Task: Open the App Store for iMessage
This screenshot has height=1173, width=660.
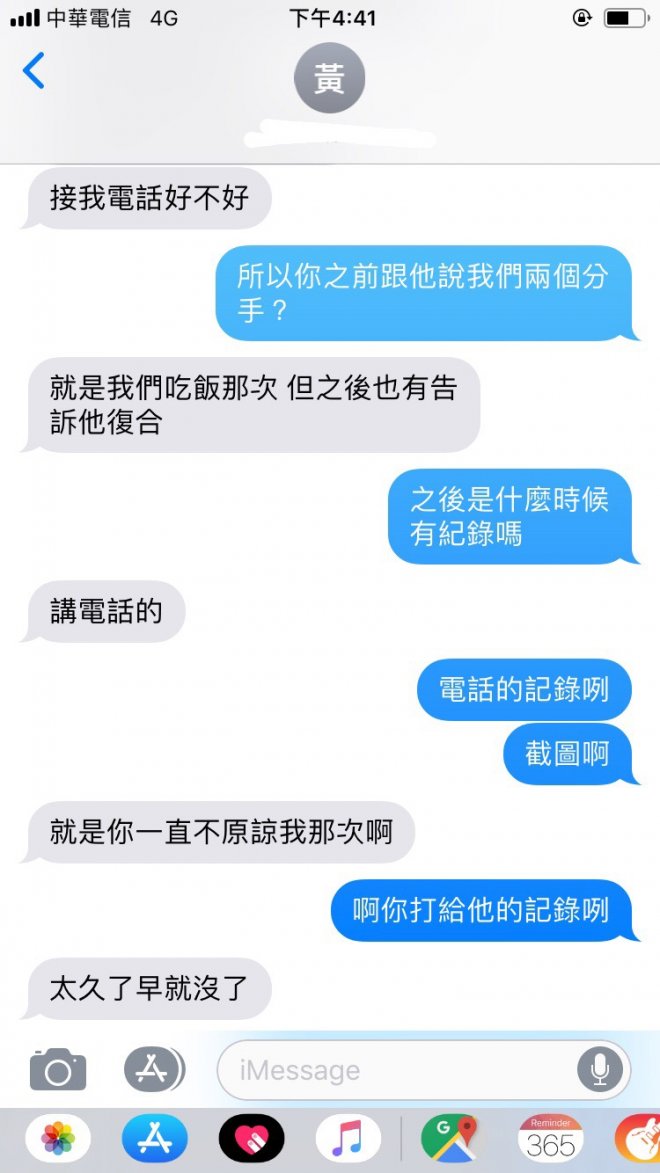Action: coord(155,1139)
